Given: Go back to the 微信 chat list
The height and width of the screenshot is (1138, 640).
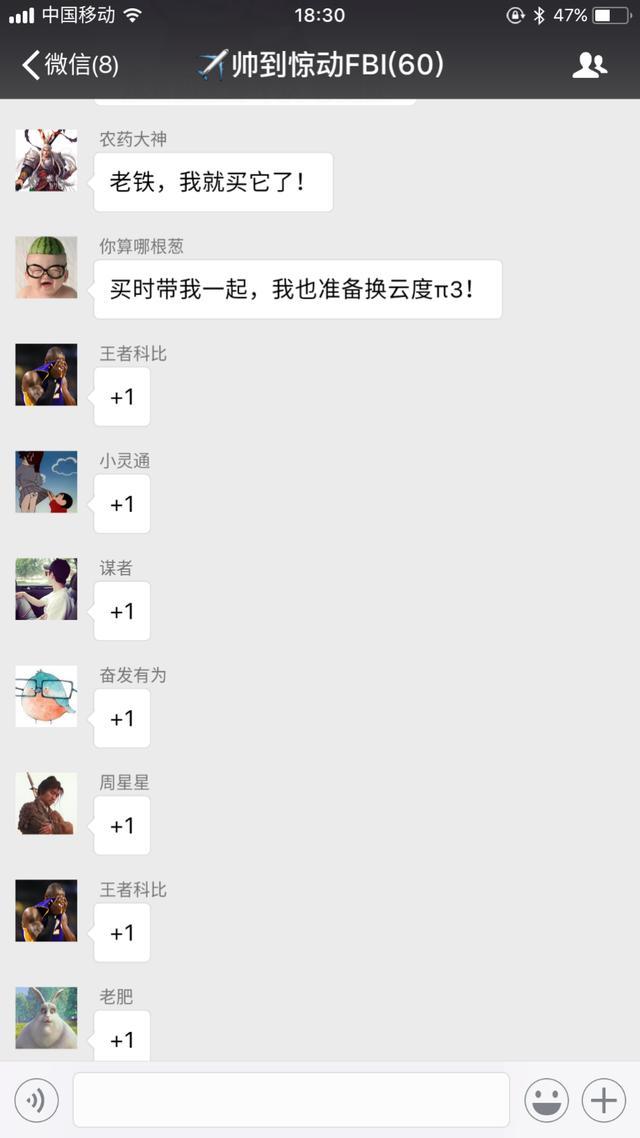Looking at the screenshot, I should (x=70, y=66).
